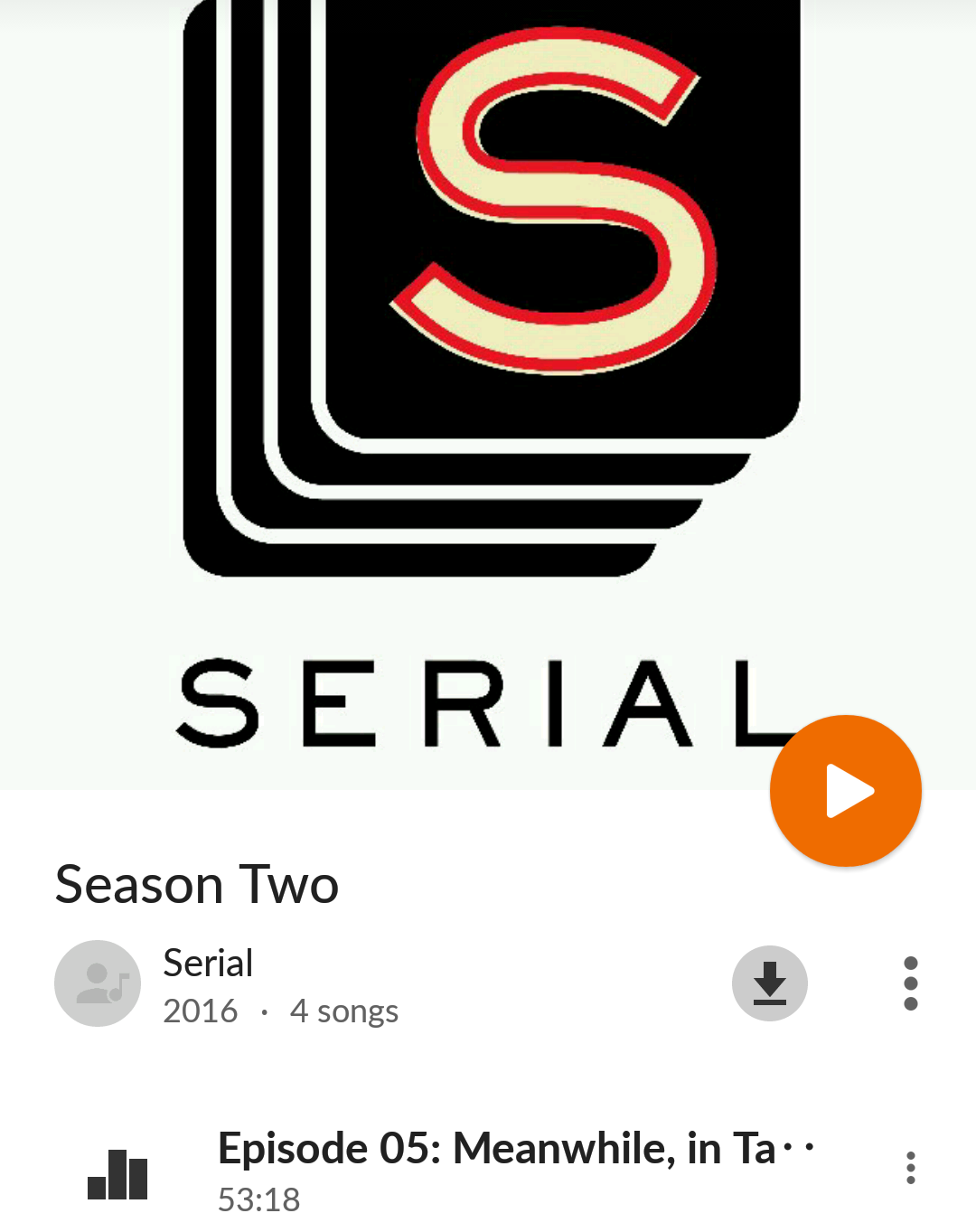Play the Season Two album
976x1232 pixels.
845,791
